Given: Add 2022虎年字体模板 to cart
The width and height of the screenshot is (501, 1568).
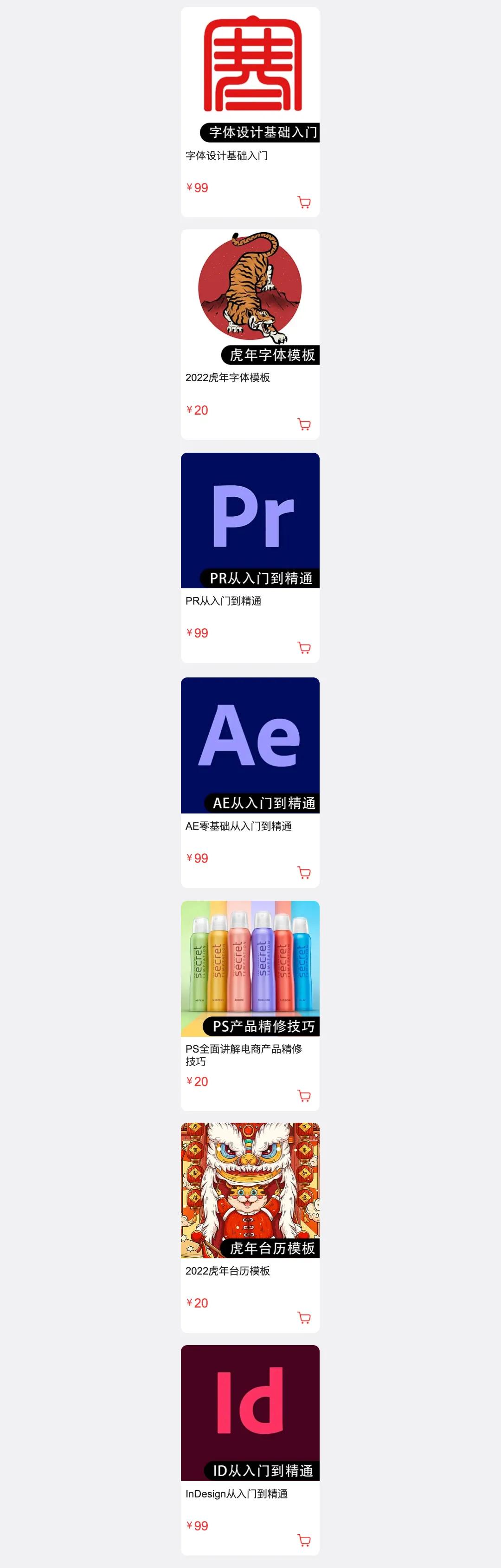Looking at the screenshot, I should 304,424.
